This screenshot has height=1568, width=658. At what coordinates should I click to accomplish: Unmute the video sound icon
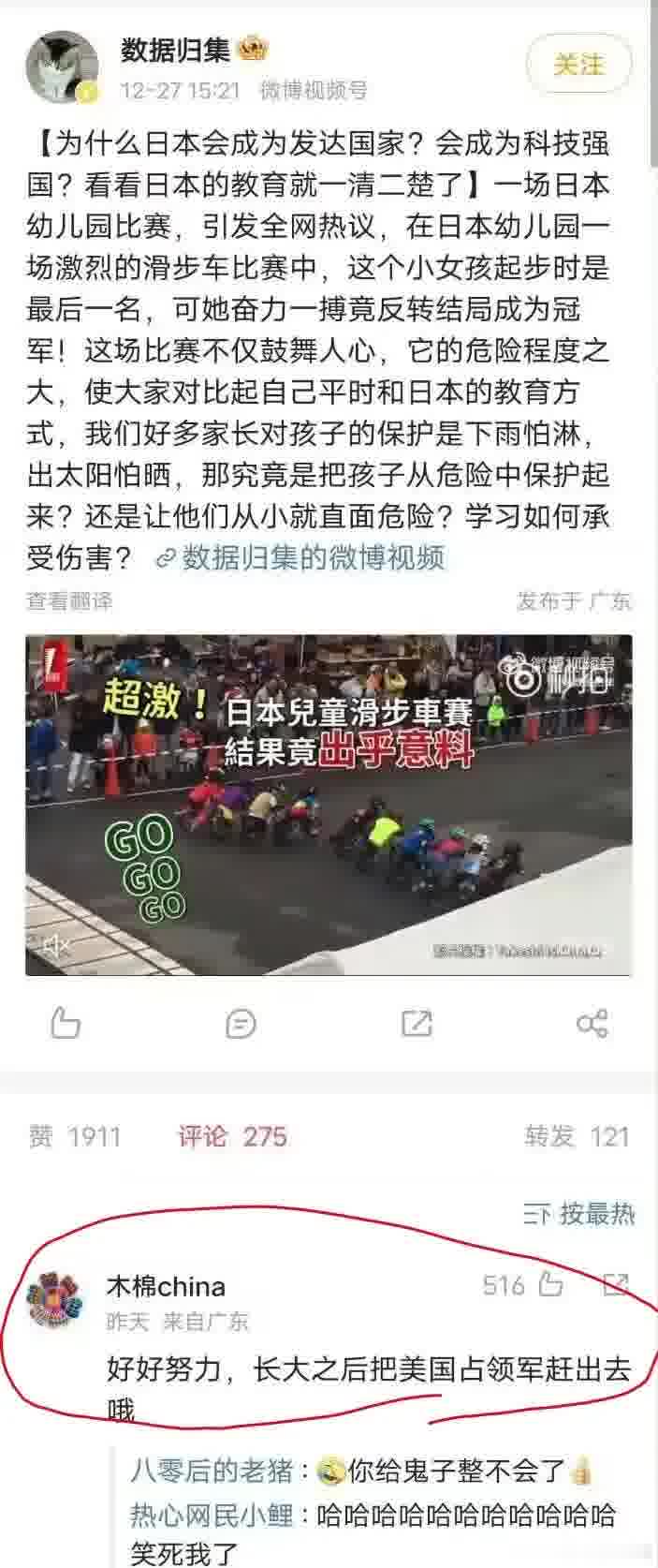pyautogui.click(x=53, y=946)
